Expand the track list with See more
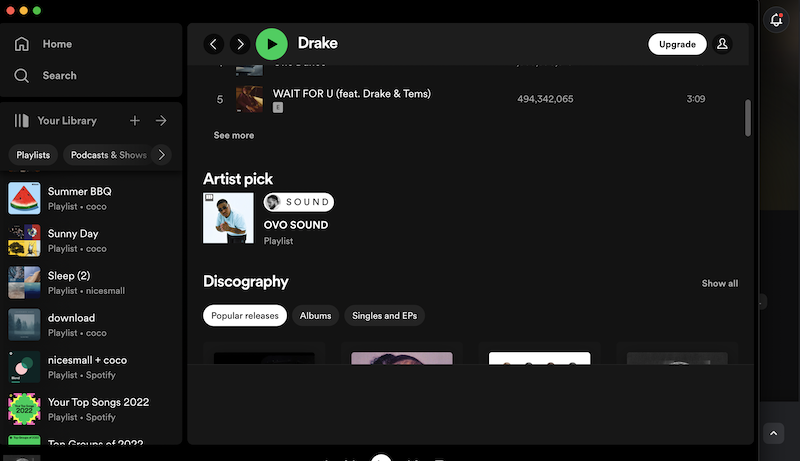This screenshot has width=800, height=461. click(x=234, y=135)
